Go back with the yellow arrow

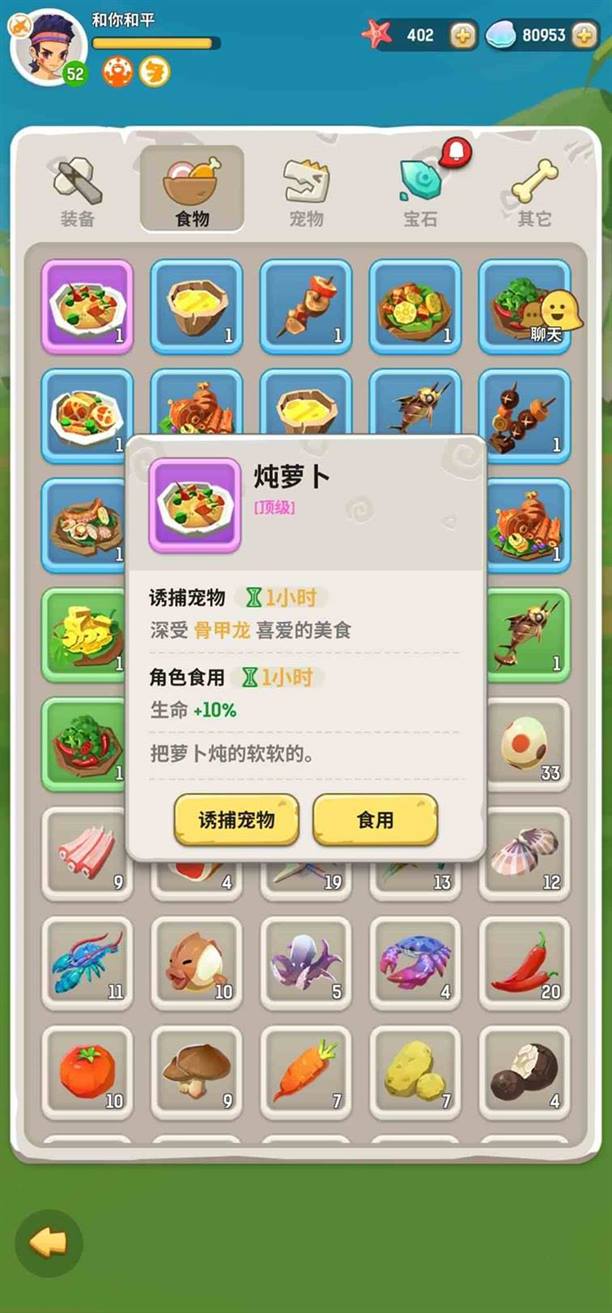(48, 1243)
